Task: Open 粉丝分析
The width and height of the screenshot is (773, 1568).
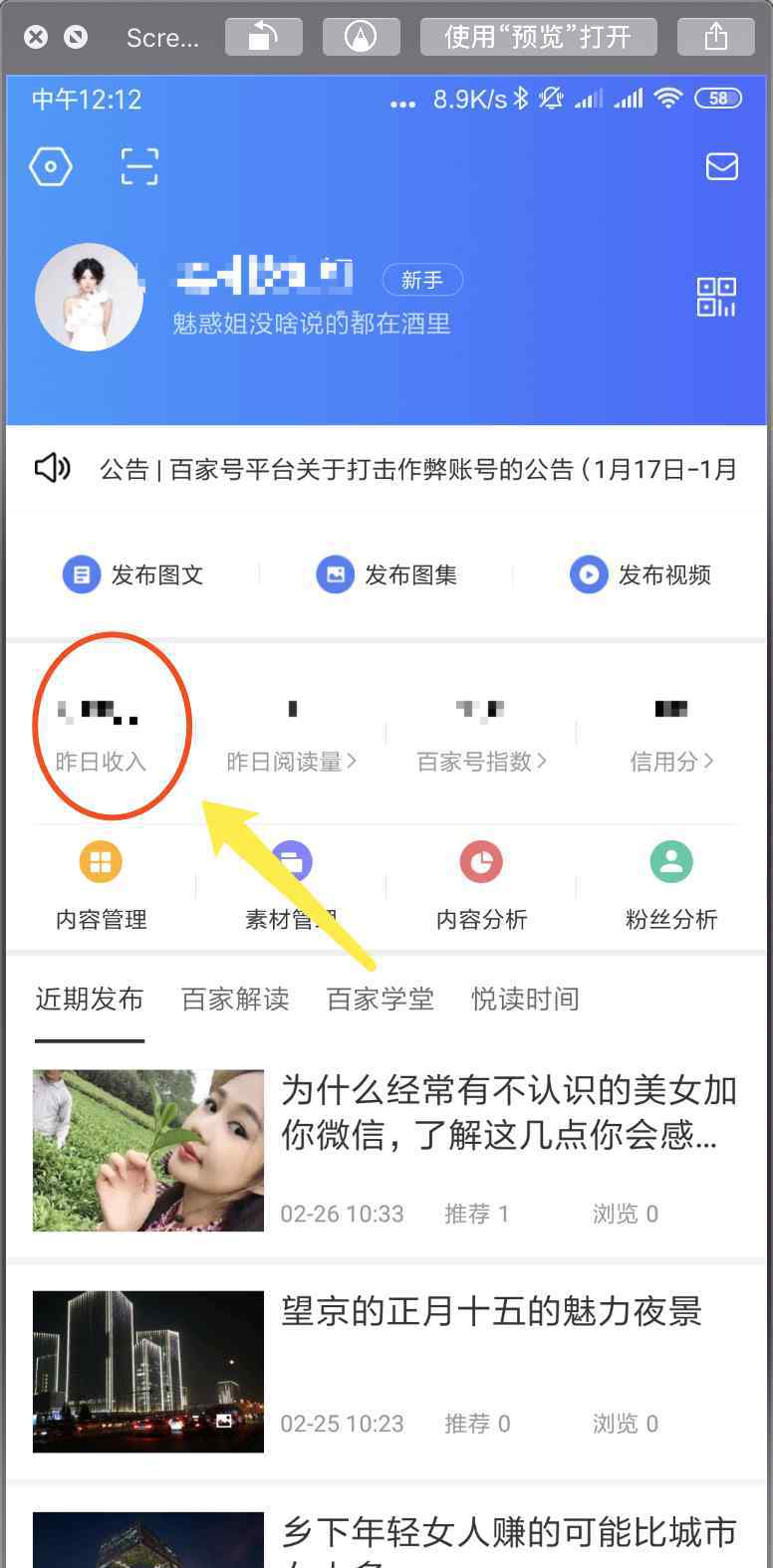Action: point(671,885)
